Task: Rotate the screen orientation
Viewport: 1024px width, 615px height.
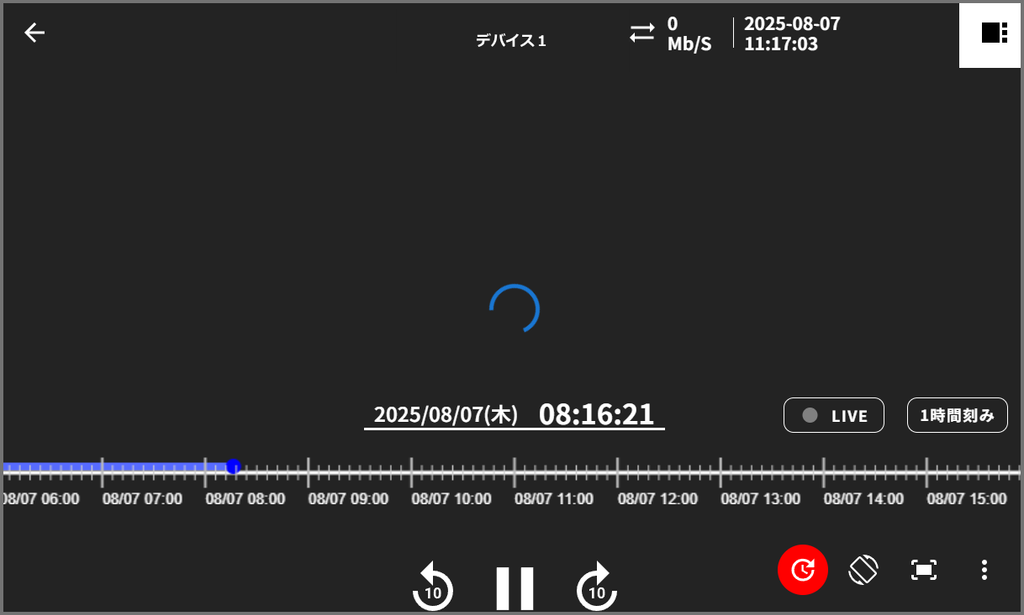Action: (863, 570)
